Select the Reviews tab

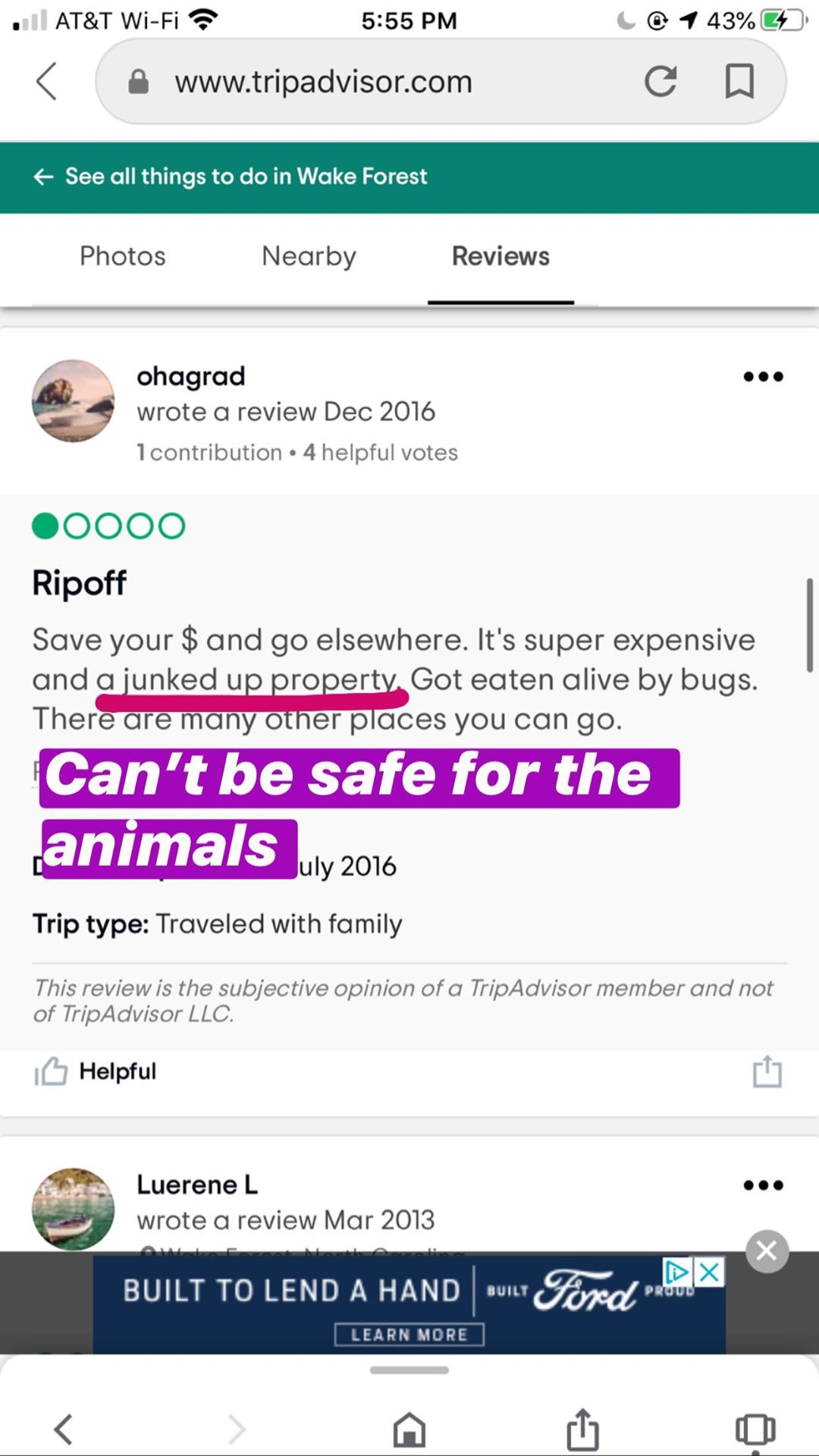(x=500, y=256)
